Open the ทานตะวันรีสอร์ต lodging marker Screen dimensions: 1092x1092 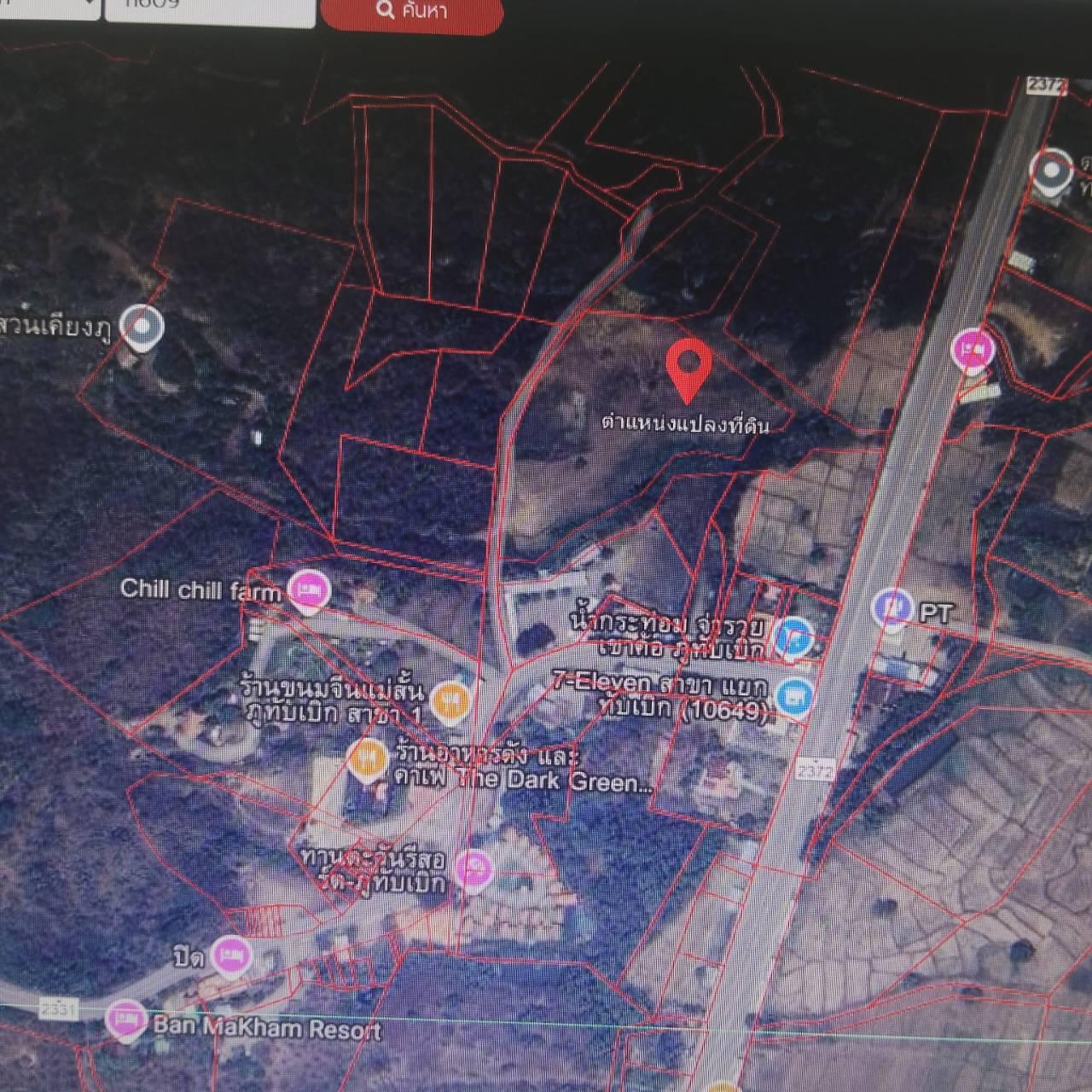[x=474, y=868]
